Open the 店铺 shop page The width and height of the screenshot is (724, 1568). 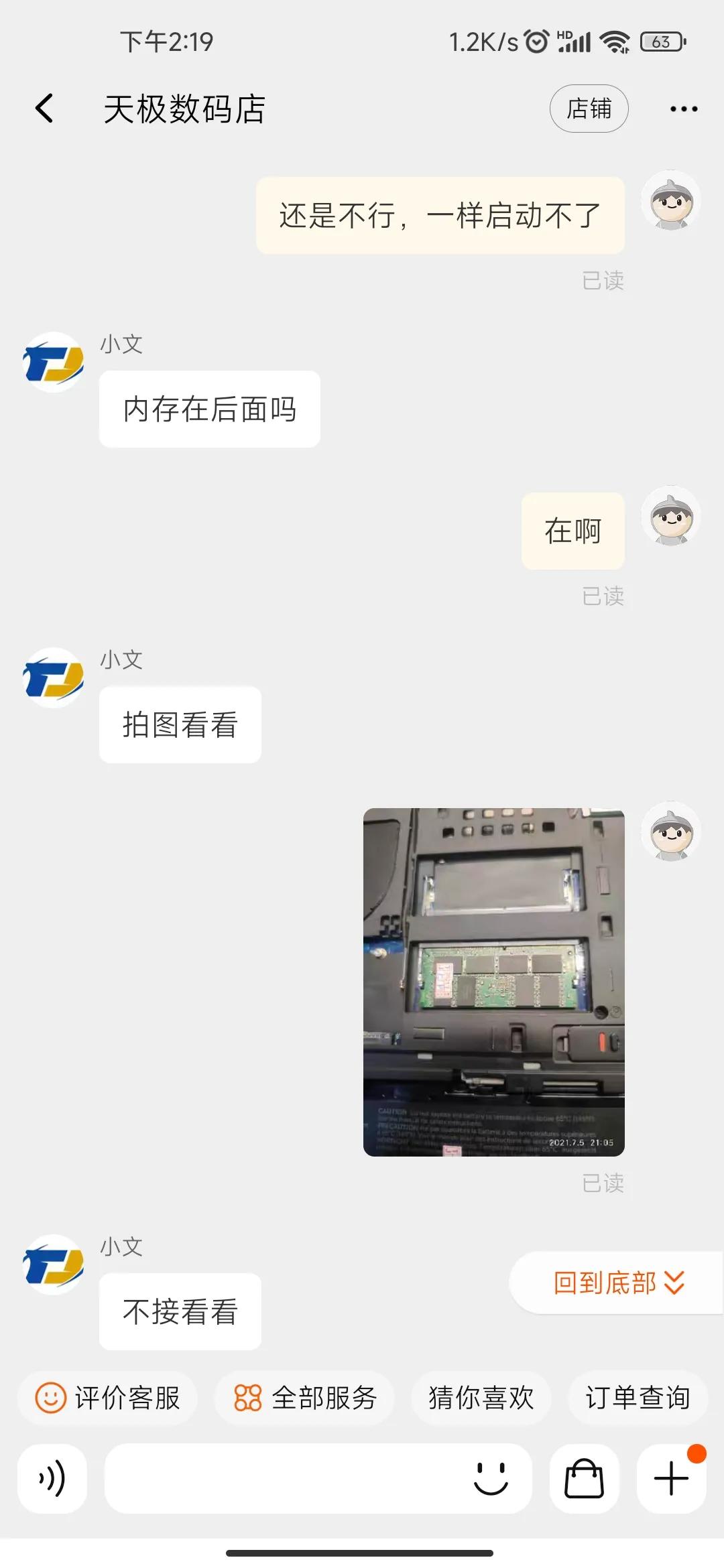[589, 108]
